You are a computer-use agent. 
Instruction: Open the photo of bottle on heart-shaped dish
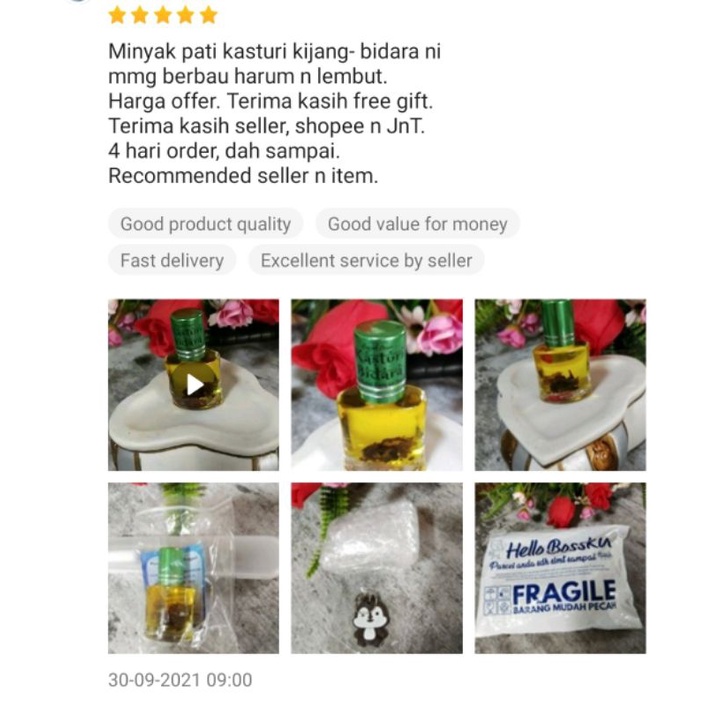click(560, 385)
